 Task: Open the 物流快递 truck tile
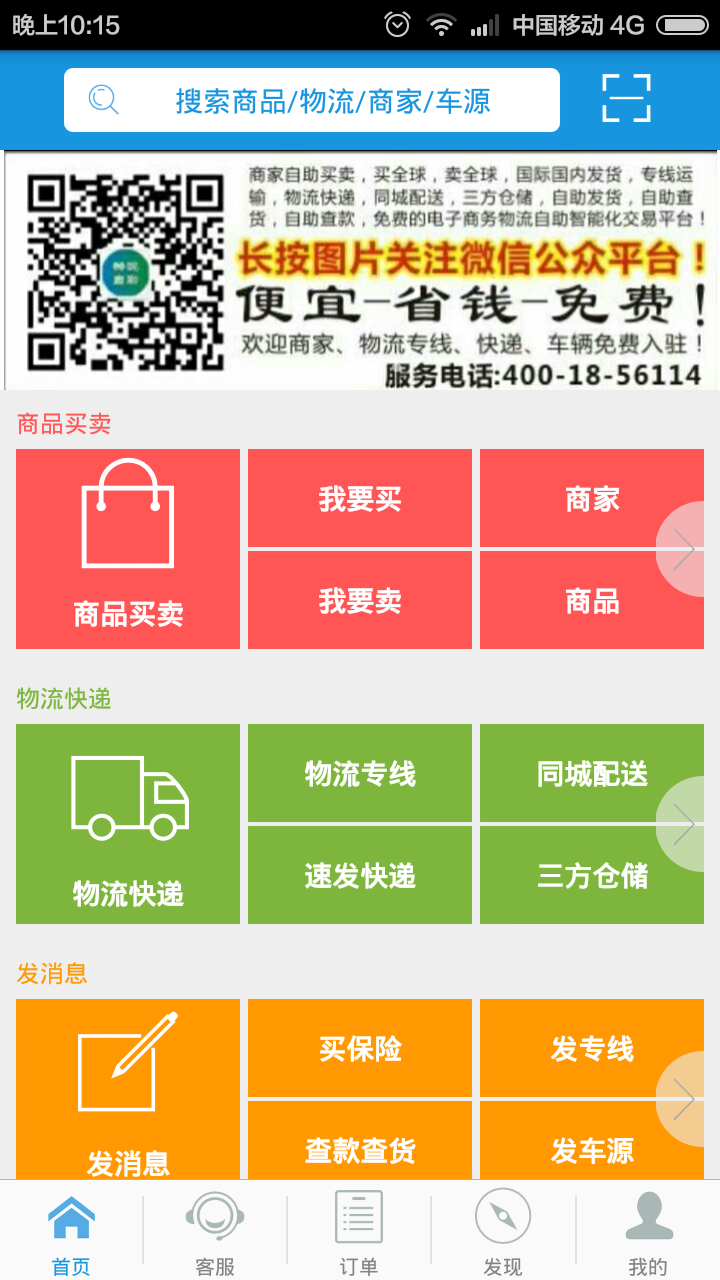(128, 824)
